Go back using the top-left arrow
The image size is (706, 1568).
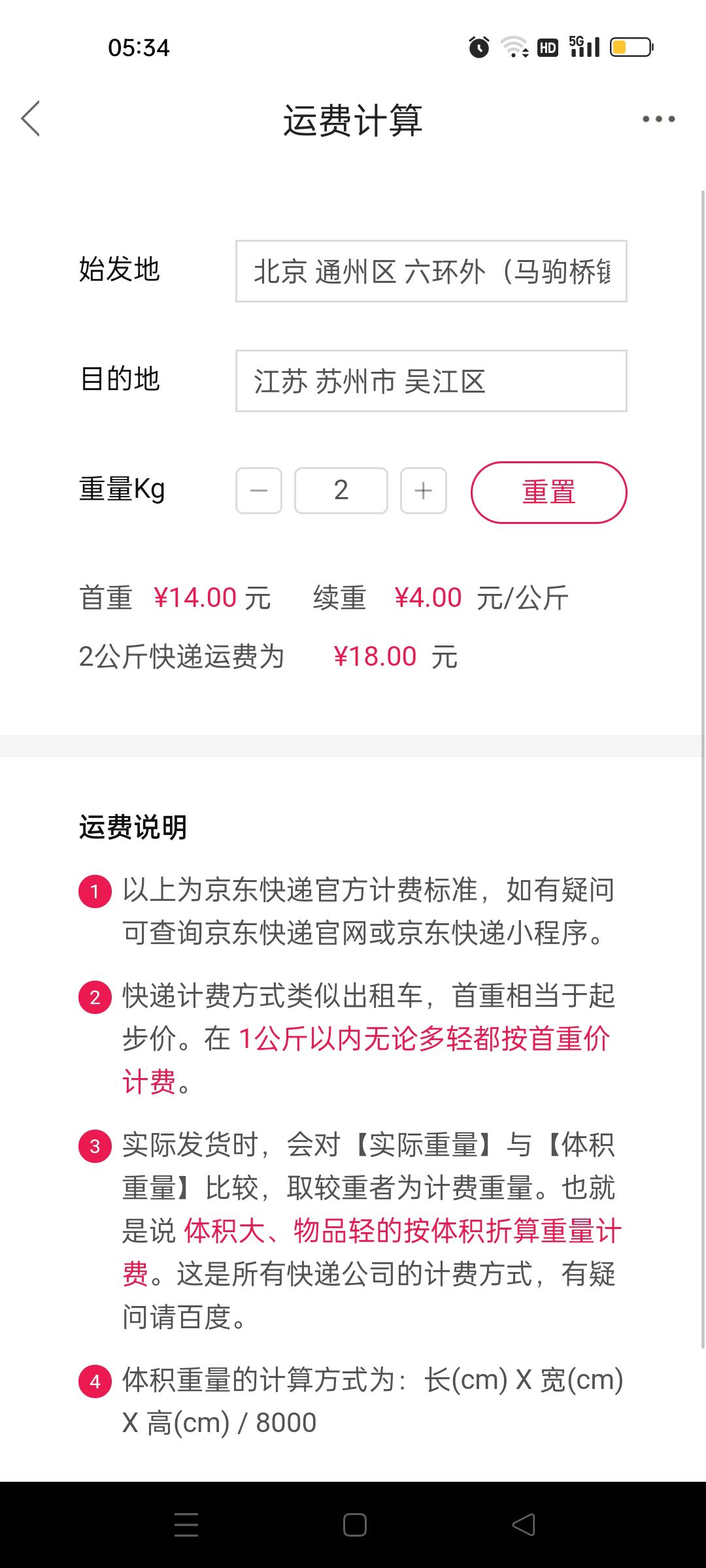(31, 118)
